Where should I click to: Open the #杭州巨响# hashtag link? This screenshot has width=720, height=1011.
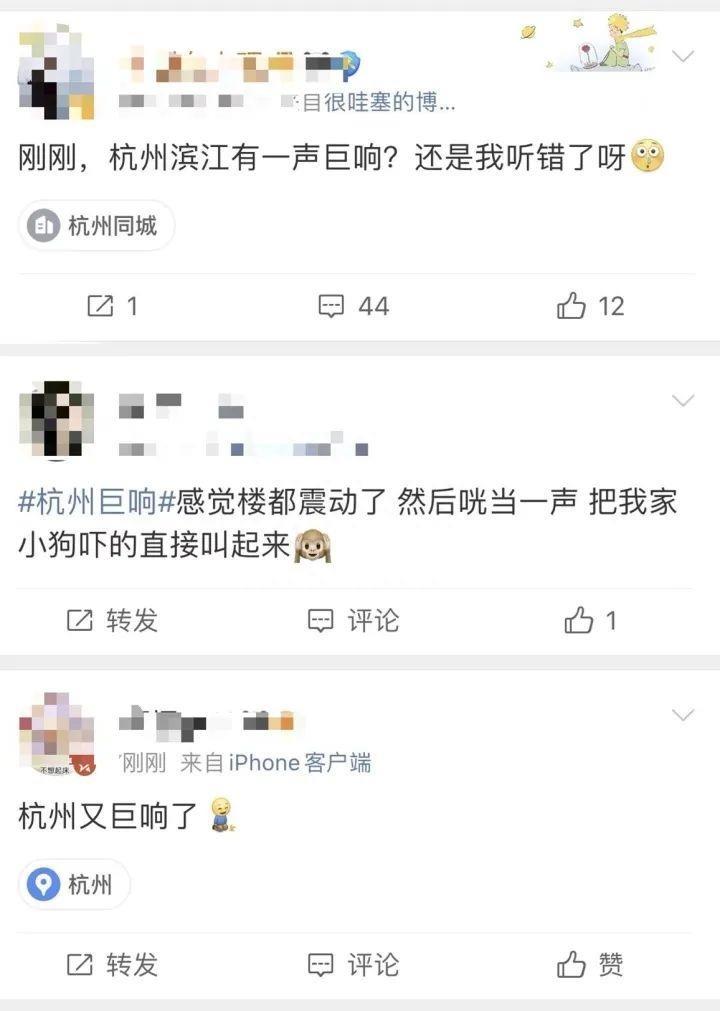tap(97, 502)
